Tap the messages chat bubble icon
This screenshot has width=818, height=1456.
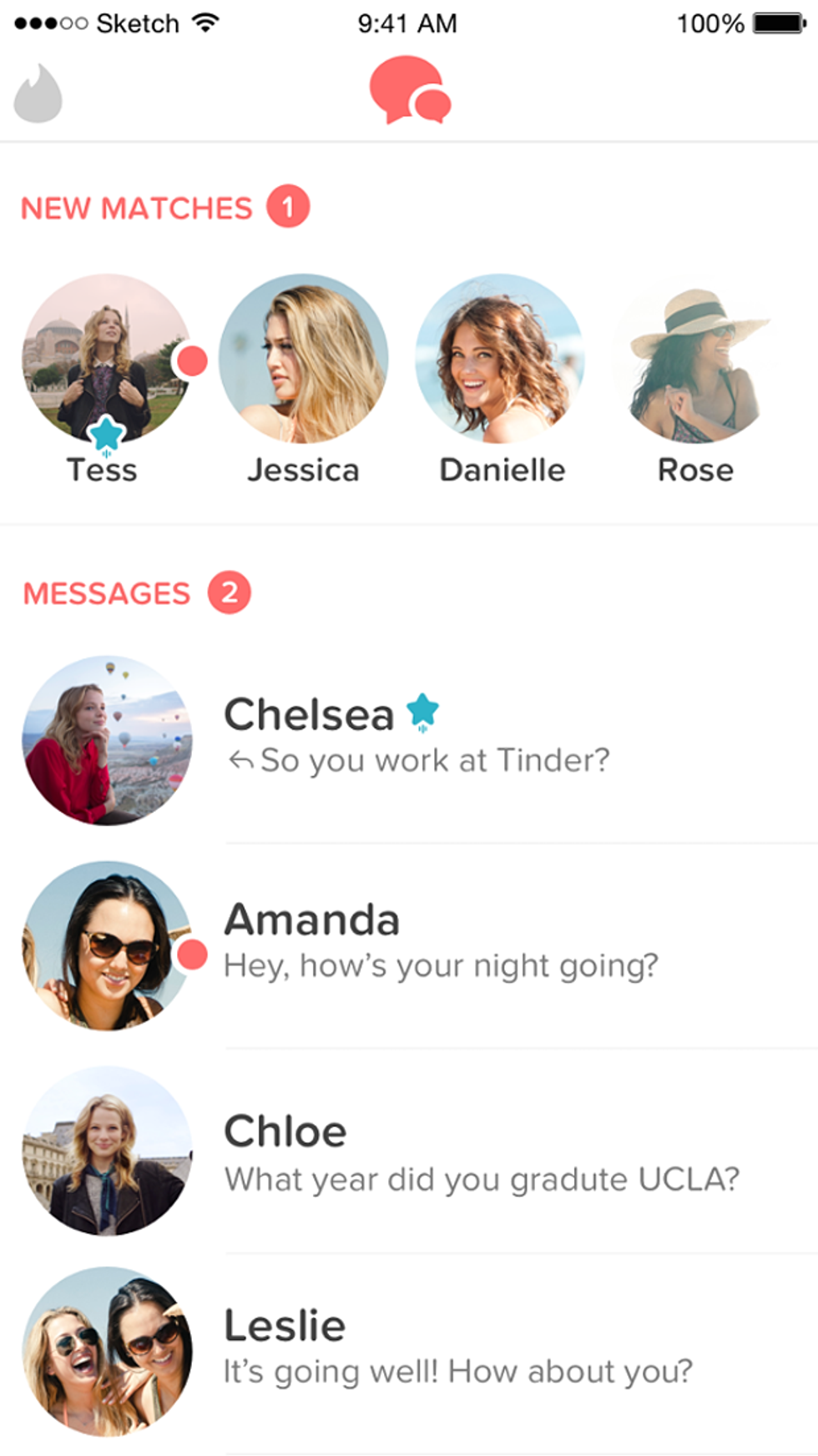(x=409, y=90)
